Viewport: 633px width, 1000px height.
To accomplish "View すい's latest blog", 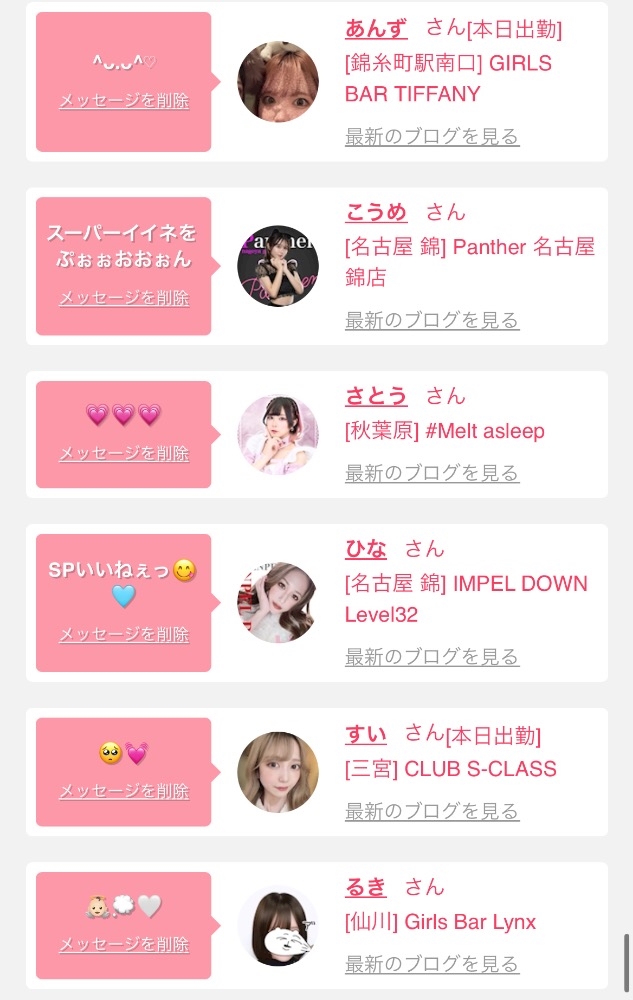I will pyautogui.click(x=432, y=811).
